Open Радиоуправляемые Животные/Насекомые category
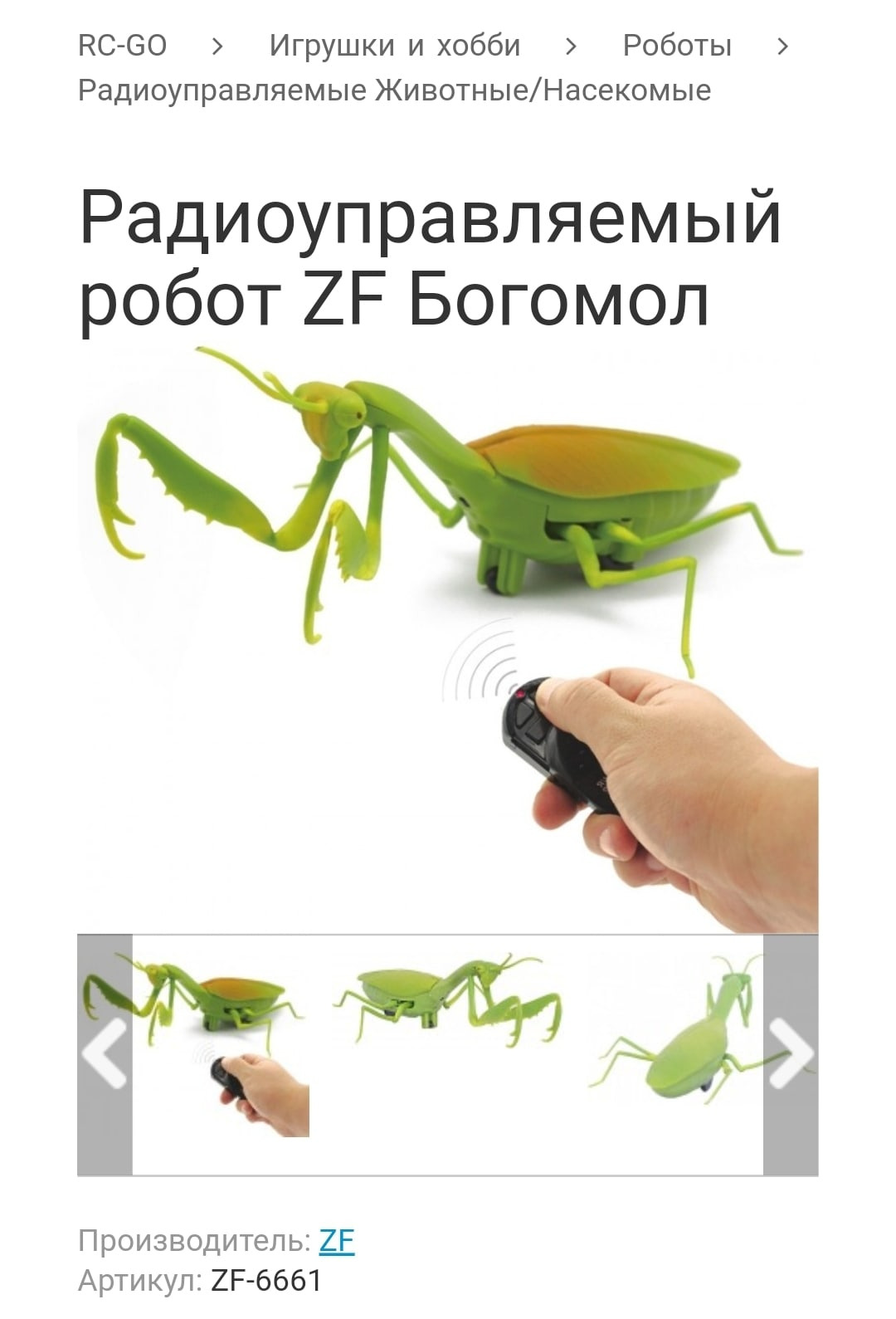 [x=394, y=90]
